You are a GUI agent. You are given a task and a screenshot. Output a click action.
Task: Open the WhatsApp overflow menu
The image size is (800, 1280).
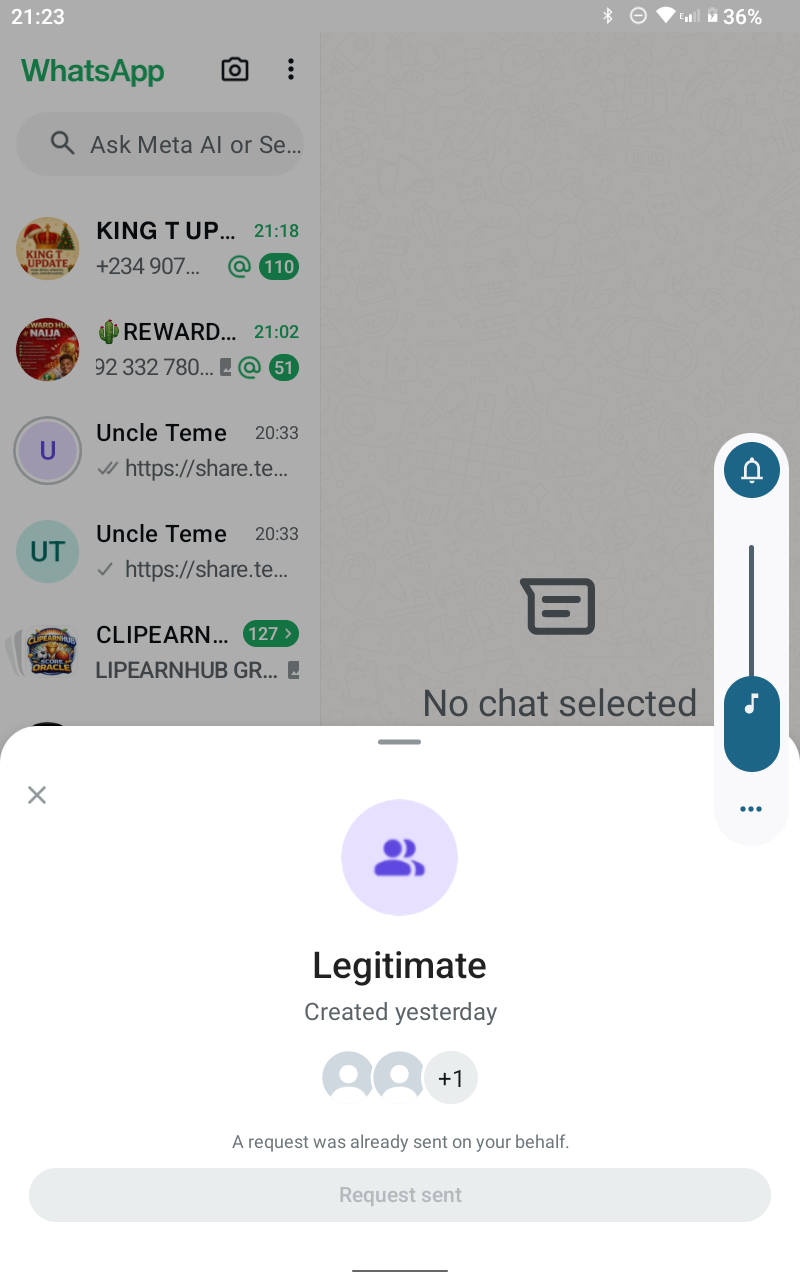(x=291, y=69)
